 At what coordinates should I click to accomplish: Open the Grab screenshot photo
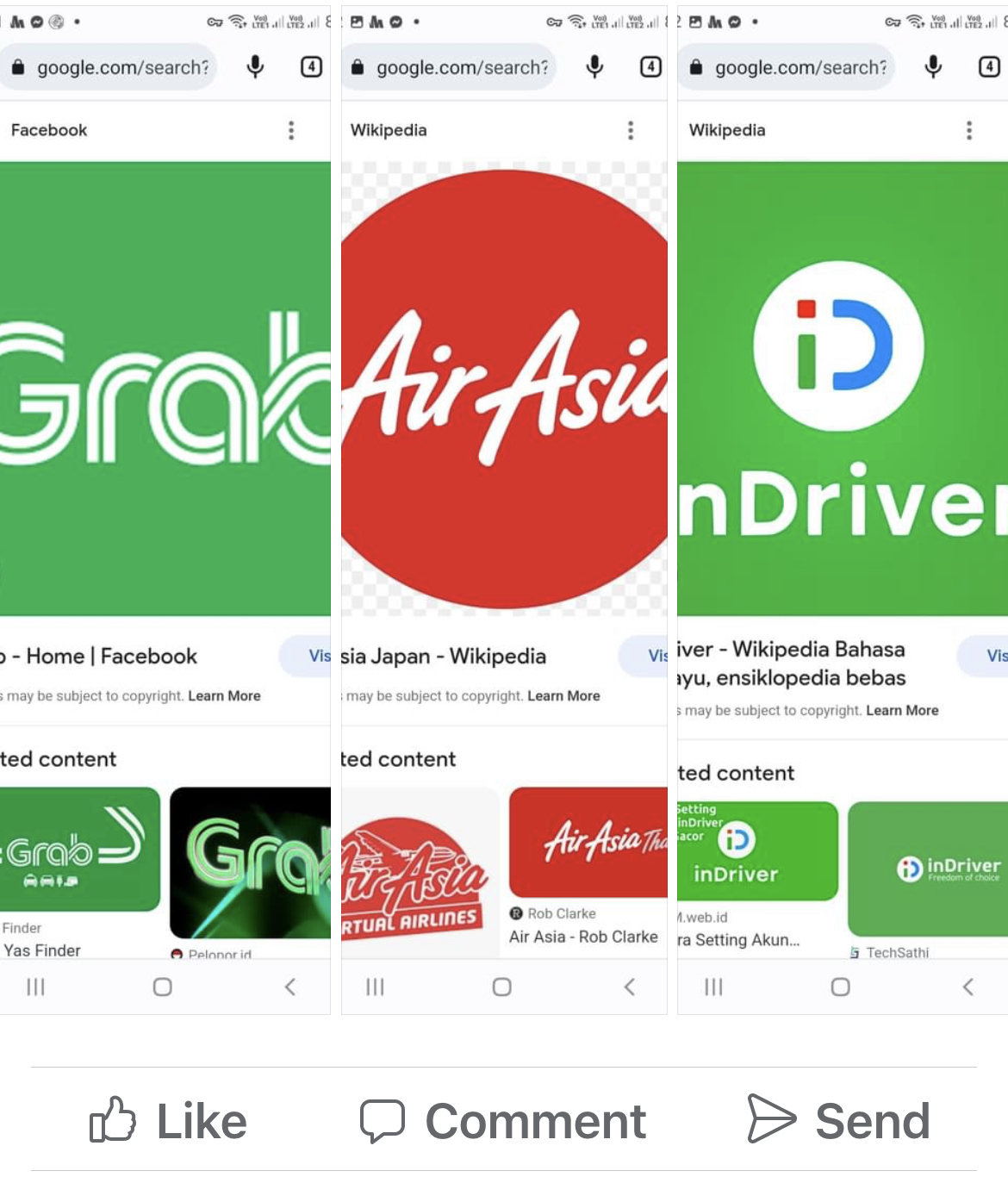pos(165,508)
